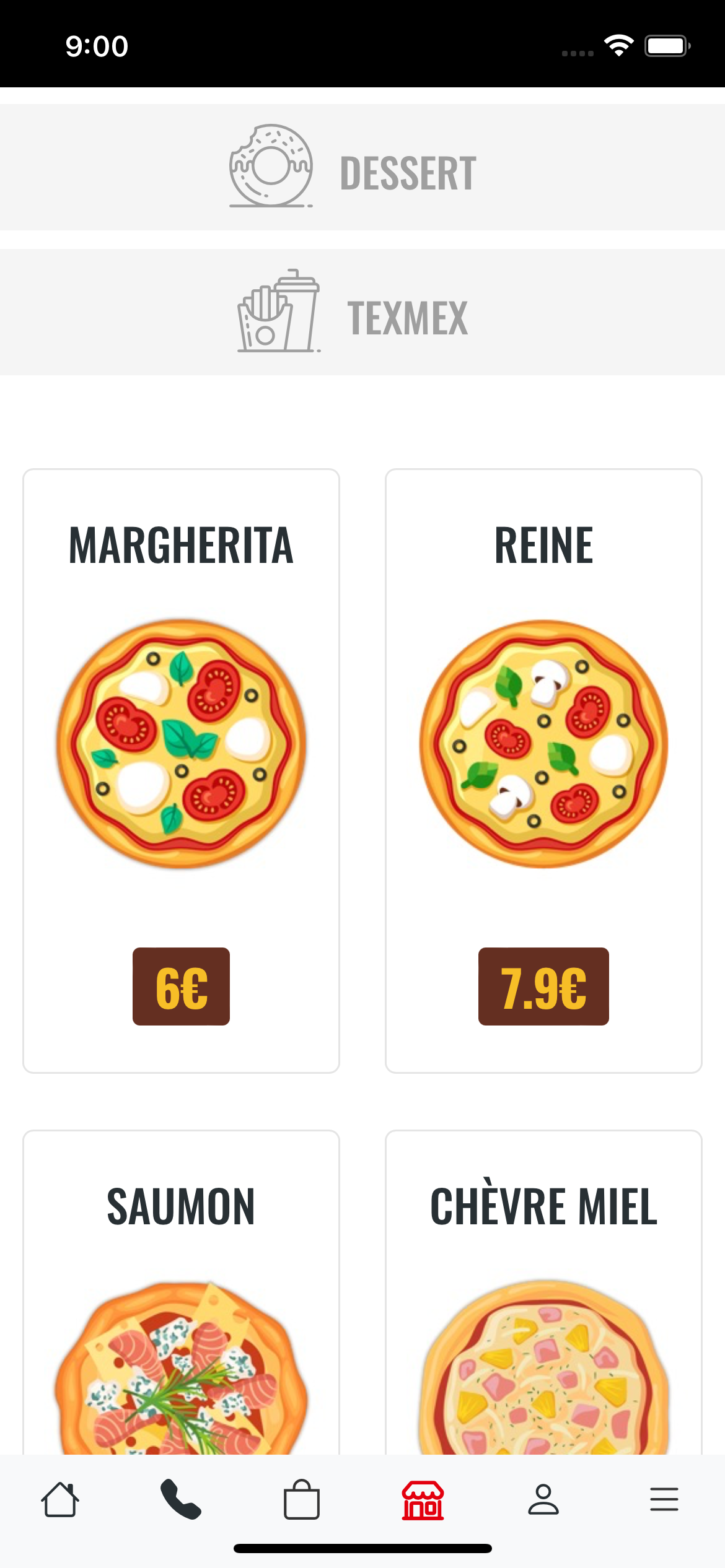Switch to the store menu tab
Image resolution: width=725 pixels, height=1568 pixels.
tap(423, 1500)
